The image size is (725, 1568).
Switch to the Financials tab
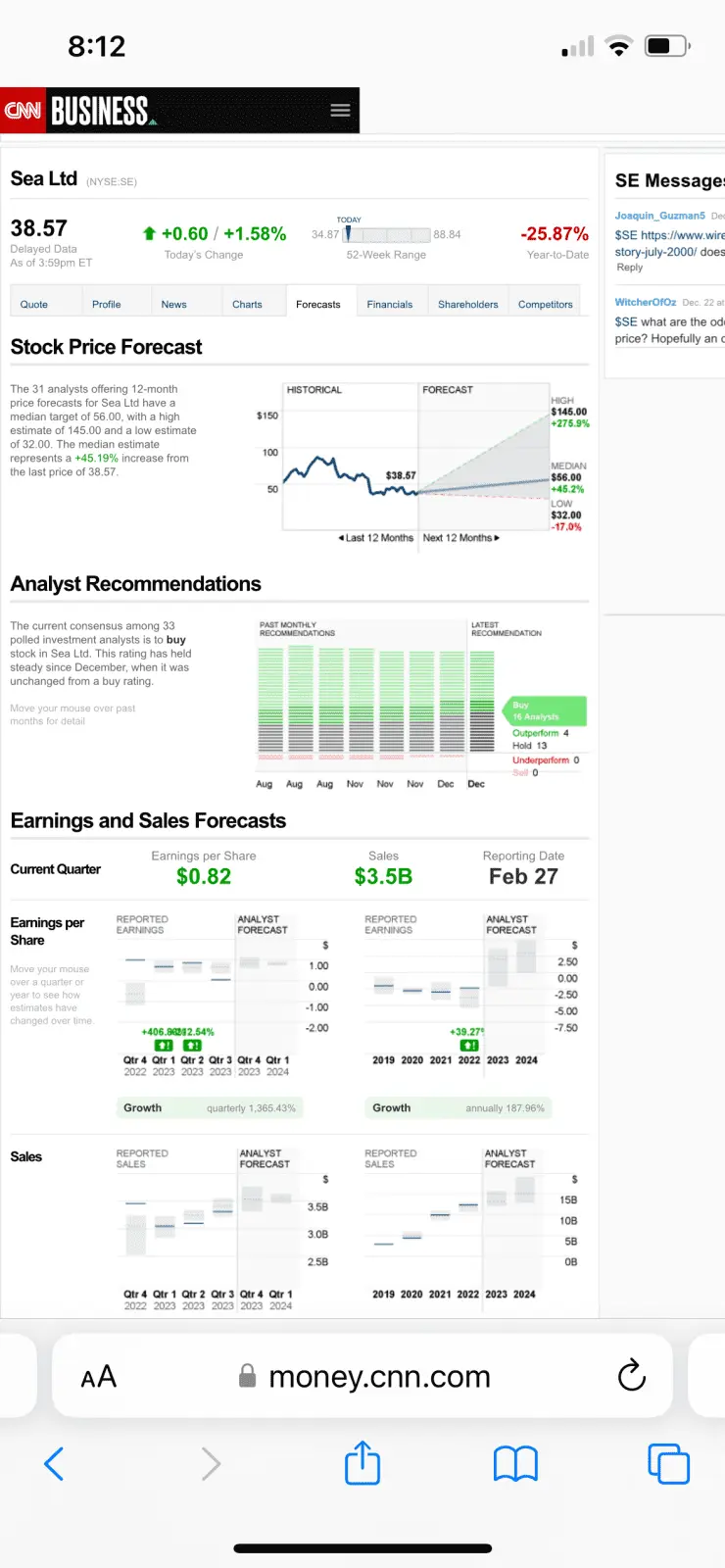[x=390, y=304]
